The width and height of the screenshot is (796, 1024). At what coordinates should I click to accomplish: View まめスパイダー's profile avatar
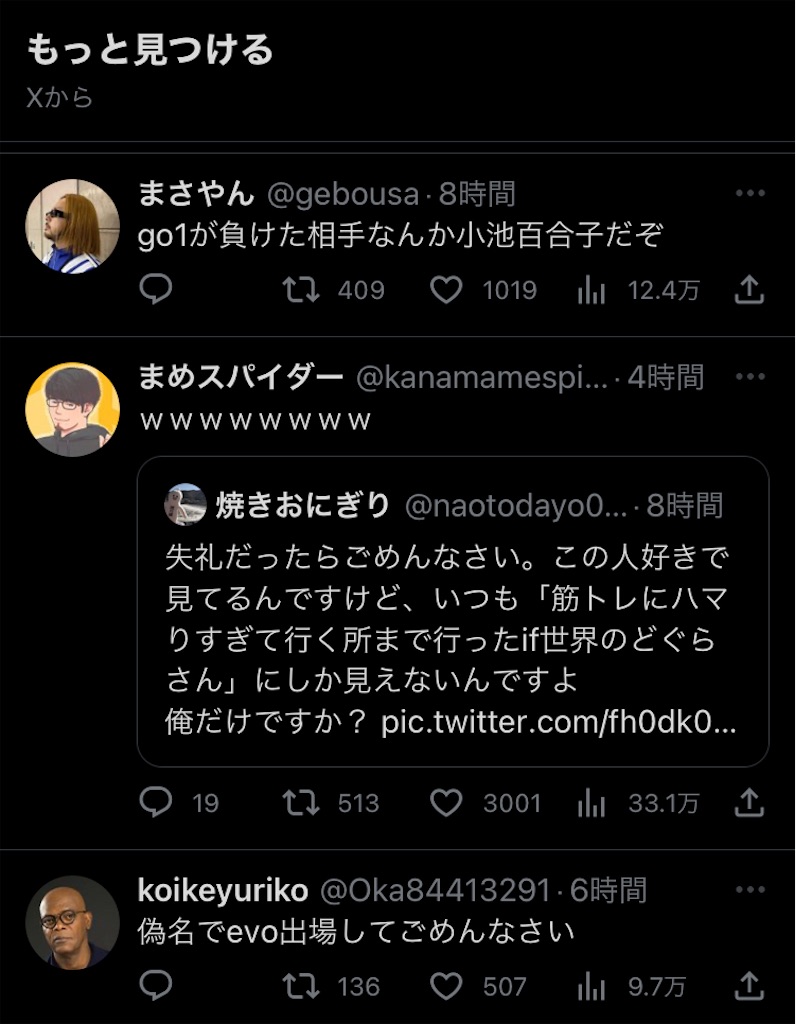click(x=72, y=409)
